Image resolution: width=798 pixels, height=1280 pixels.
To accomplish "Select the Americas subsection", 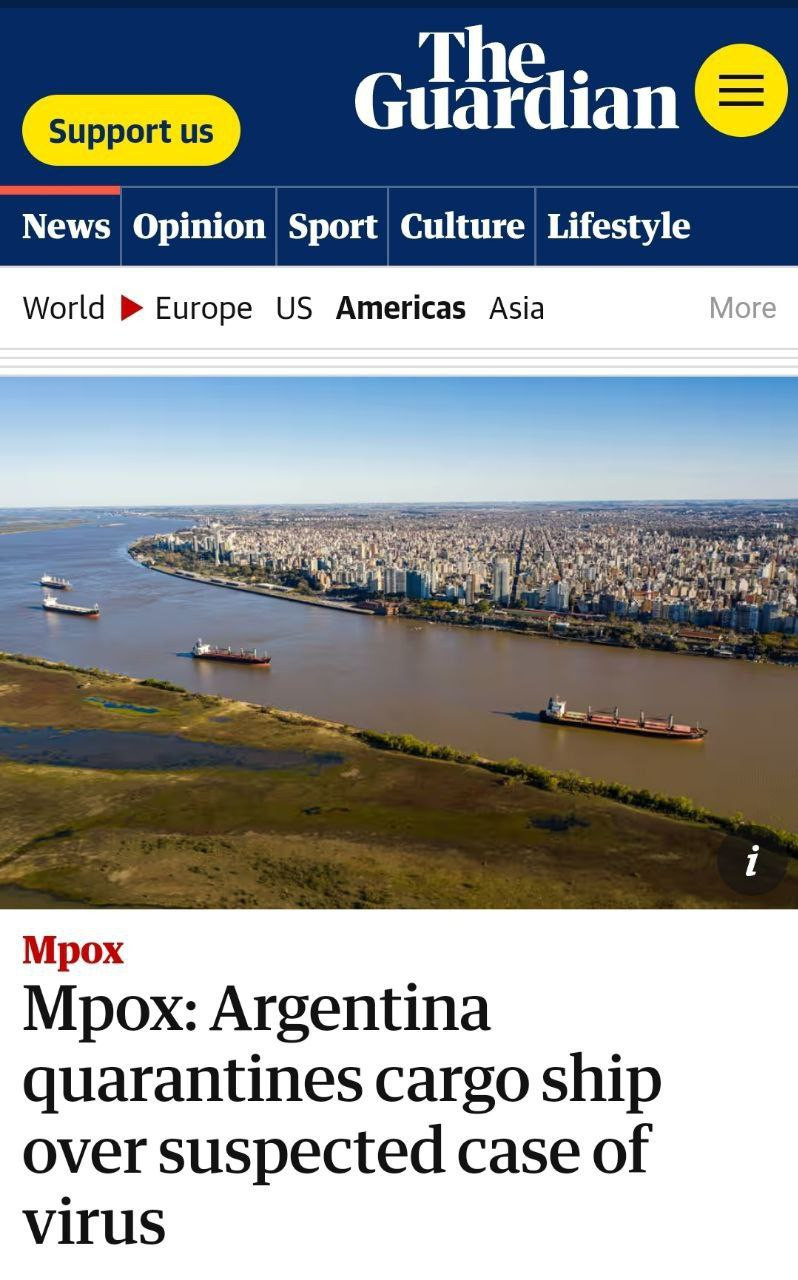I will click(x=401, y=308).
